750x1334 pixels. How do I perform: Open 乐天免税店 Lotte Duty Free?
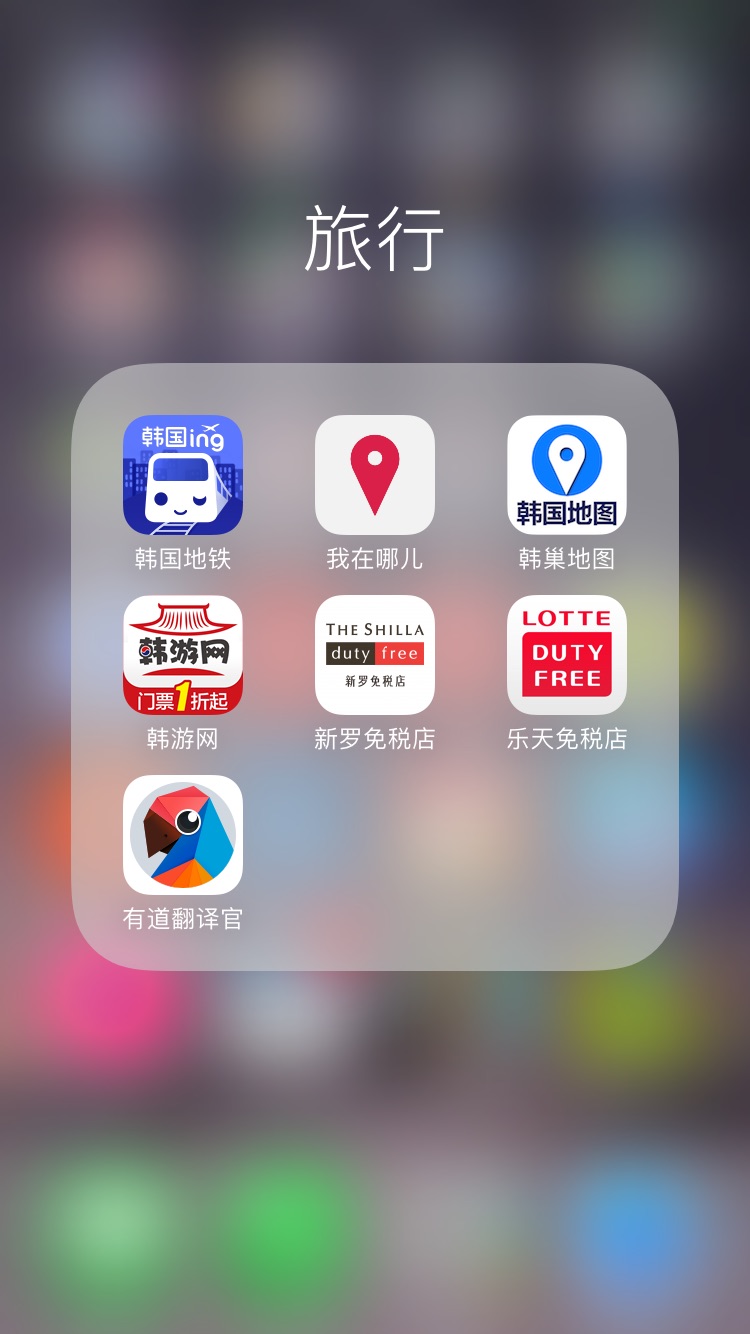tap(567, 655)
